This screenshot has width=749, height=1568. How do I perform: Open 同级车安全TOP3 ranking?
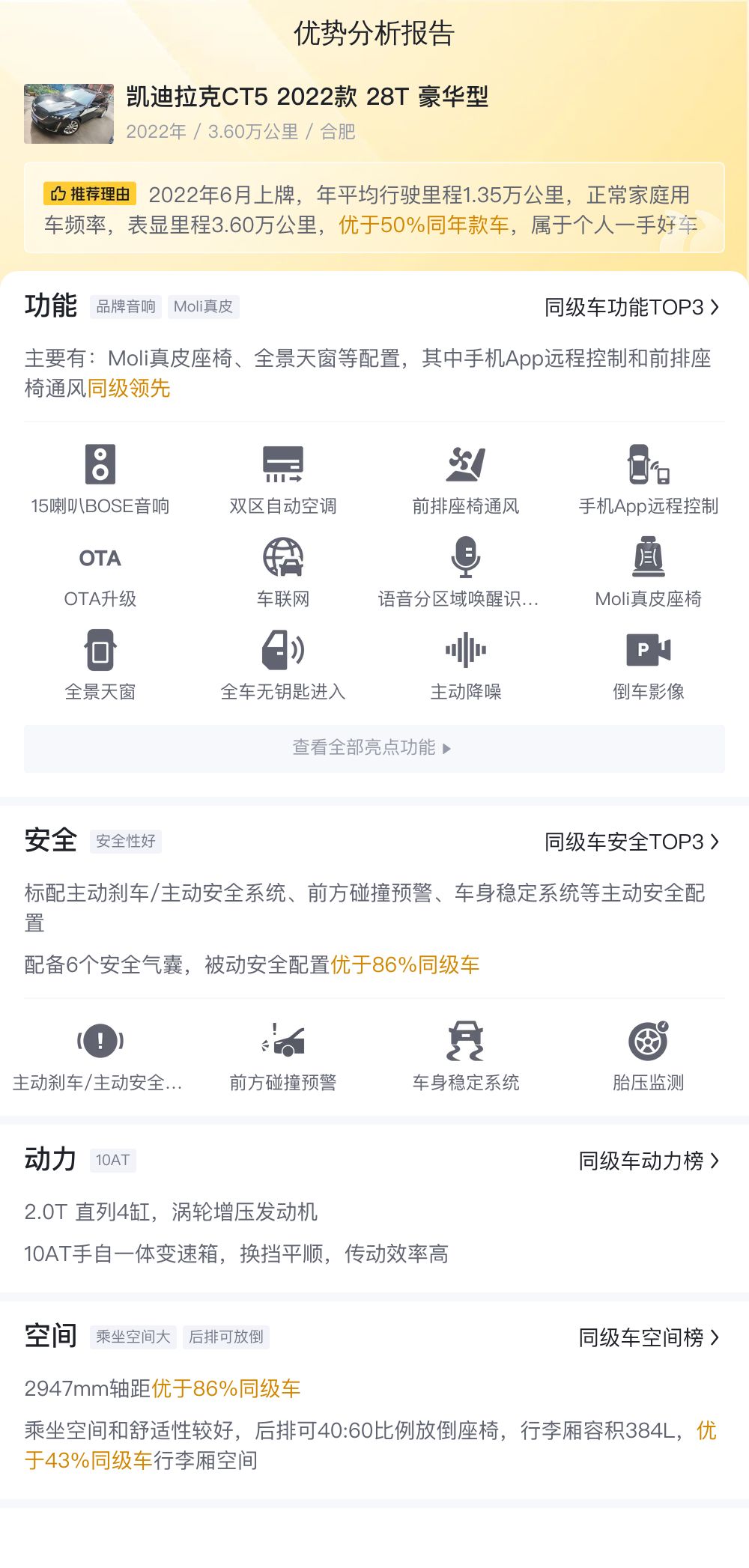[631, 842]
